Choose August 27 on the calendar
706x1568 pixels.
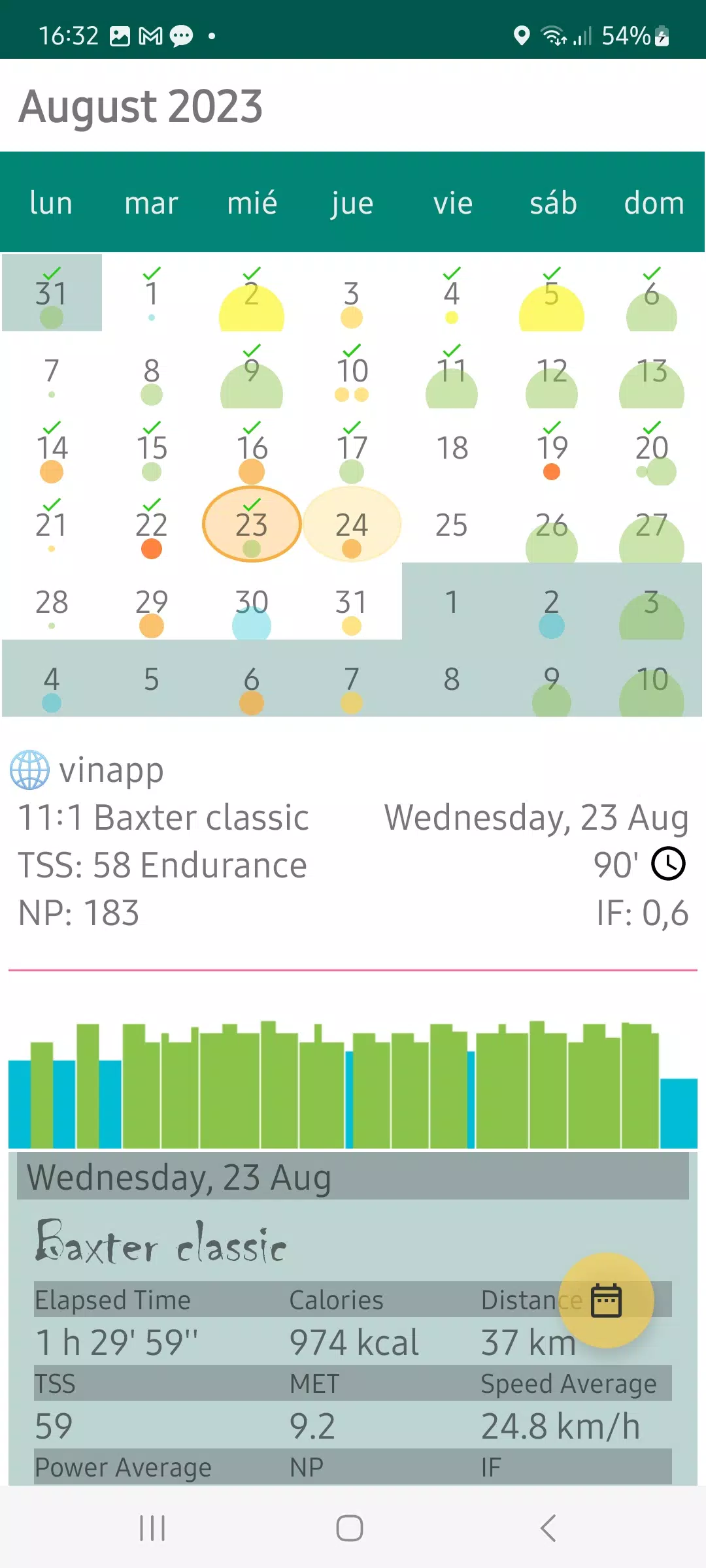(652, 525)
